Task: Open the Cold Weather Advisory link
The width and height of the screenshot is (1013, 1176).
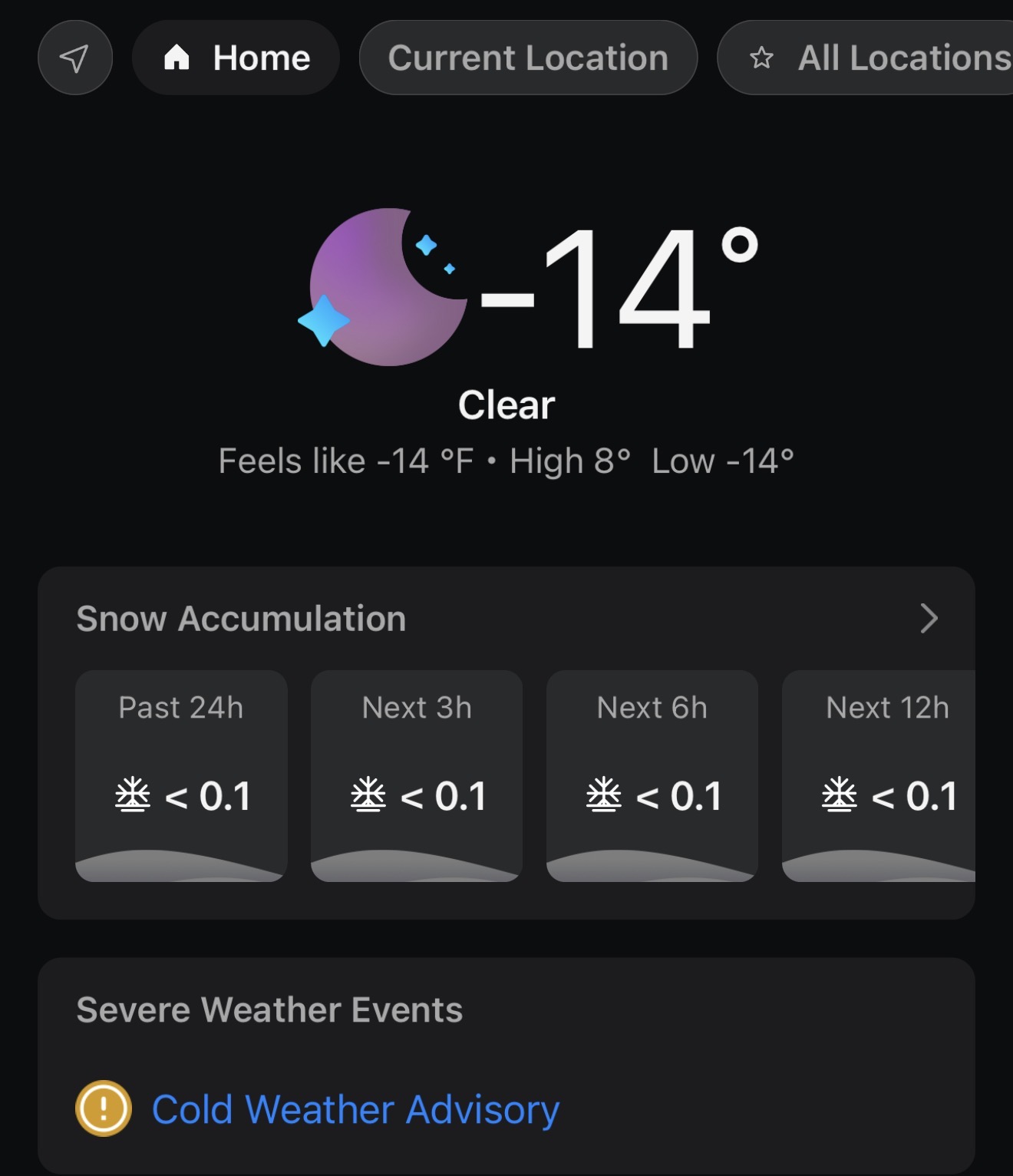Action: point(355,1110)
